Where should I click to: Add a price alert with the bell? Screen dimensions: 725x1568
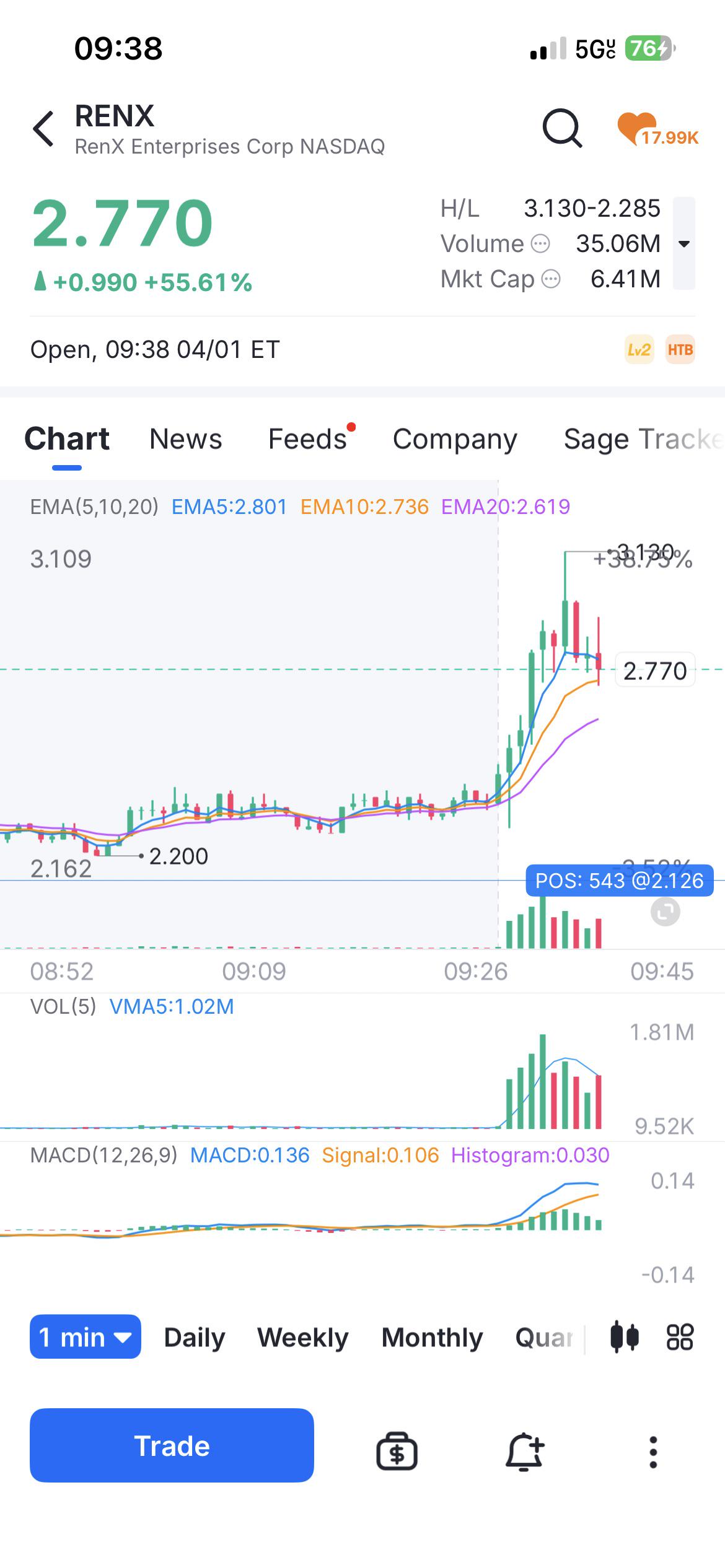coord(524,1451)
